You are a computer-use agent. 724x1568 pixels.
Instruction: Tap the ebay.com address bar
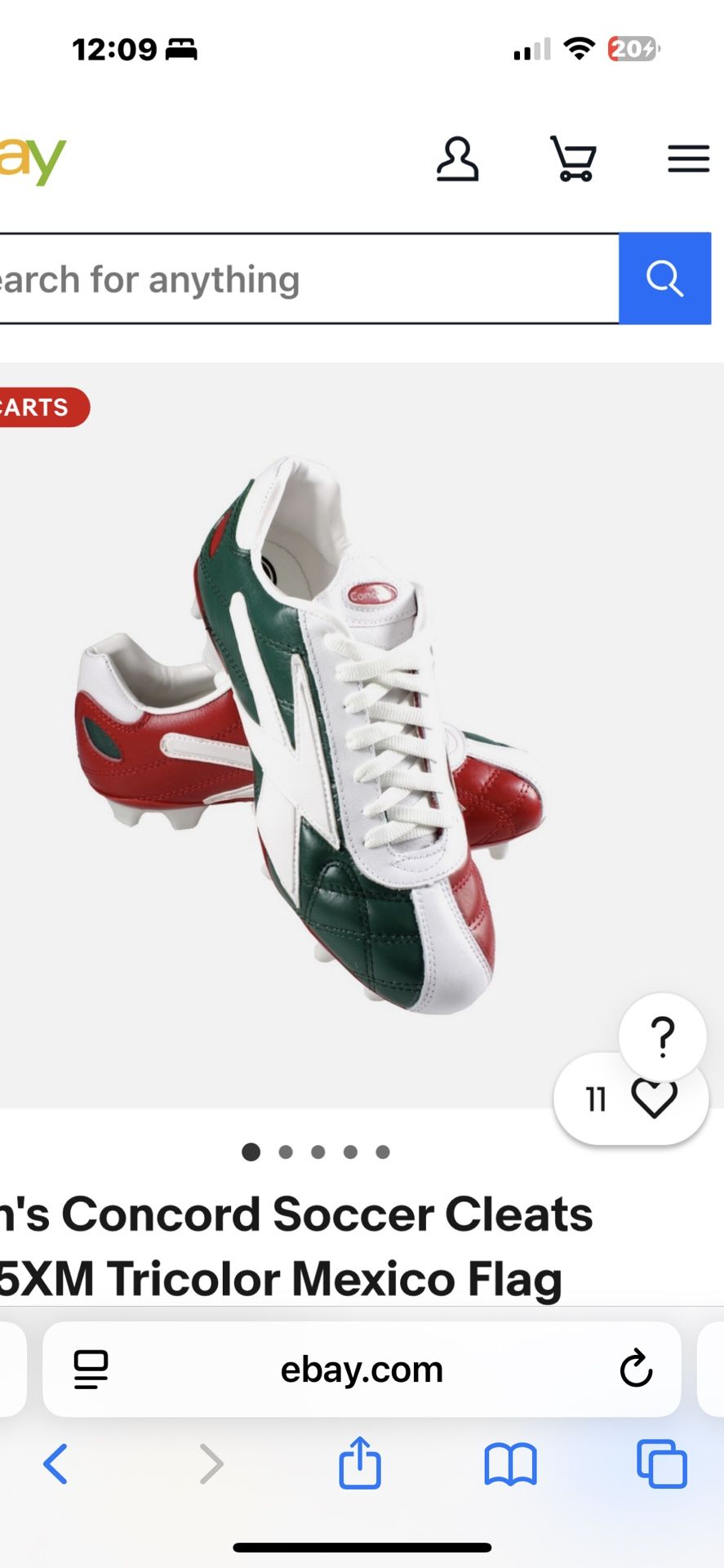(362, 1370)
